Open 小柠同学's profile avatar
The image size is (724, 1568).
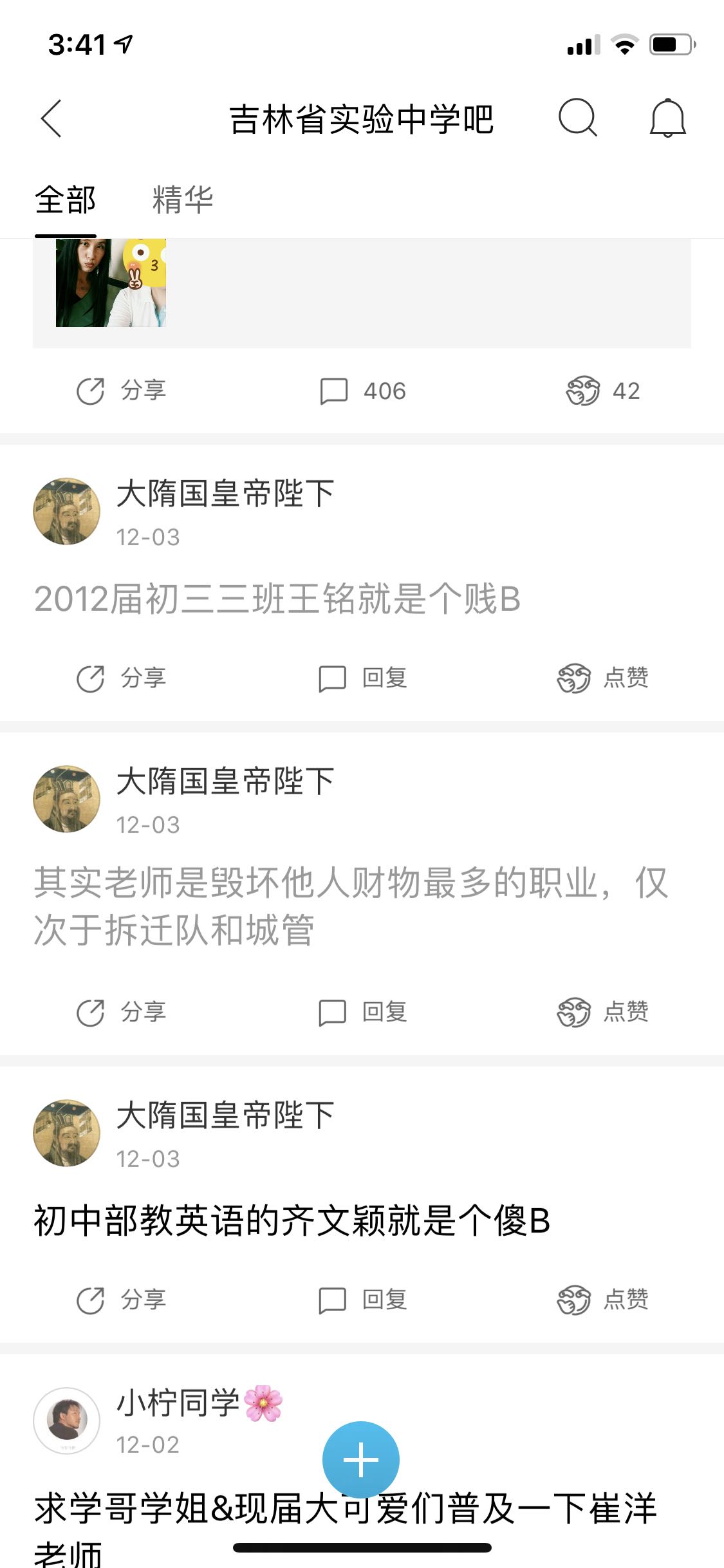[66, 1421]
